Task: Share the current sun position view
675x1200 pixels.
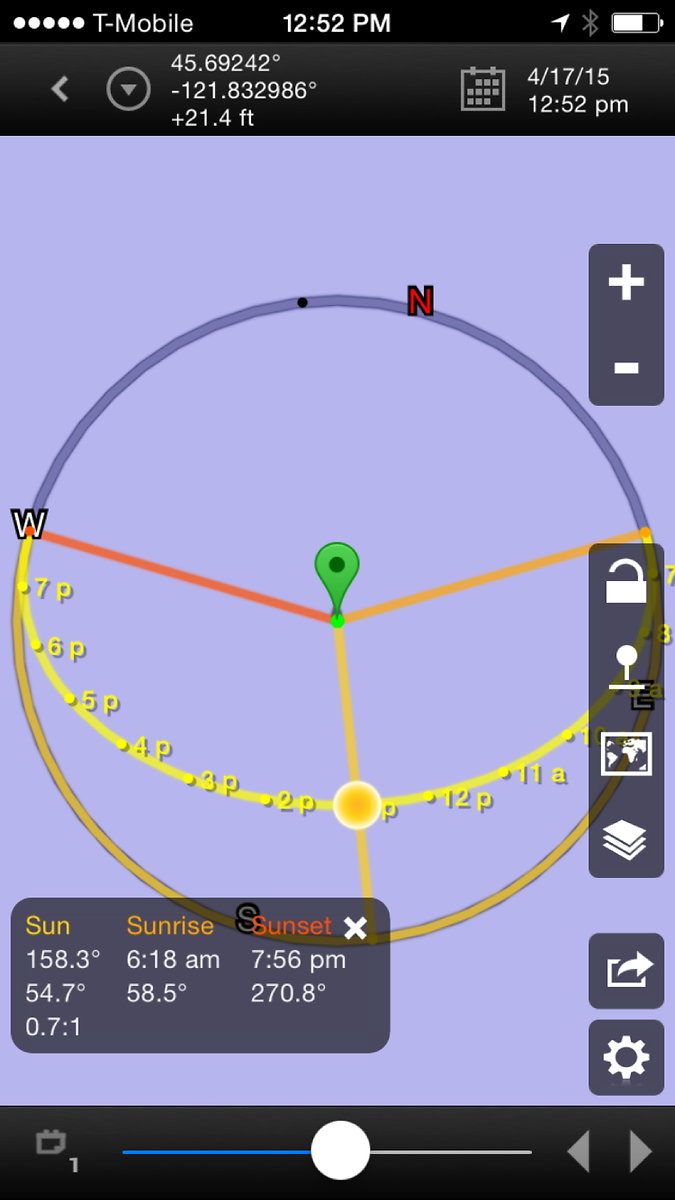Action: (626, 970)
